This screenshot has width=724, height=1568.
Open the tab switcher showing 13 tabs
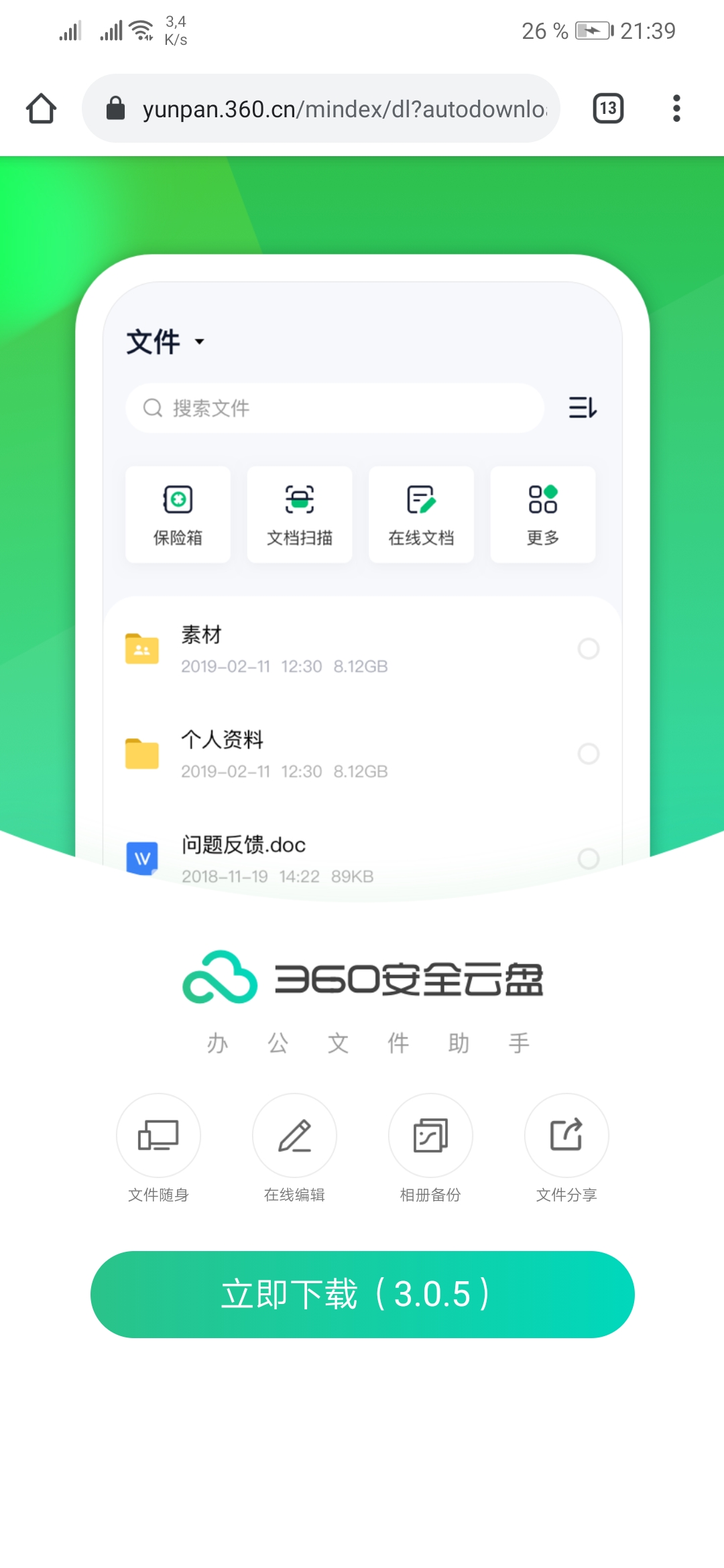[x=608, y=109]
